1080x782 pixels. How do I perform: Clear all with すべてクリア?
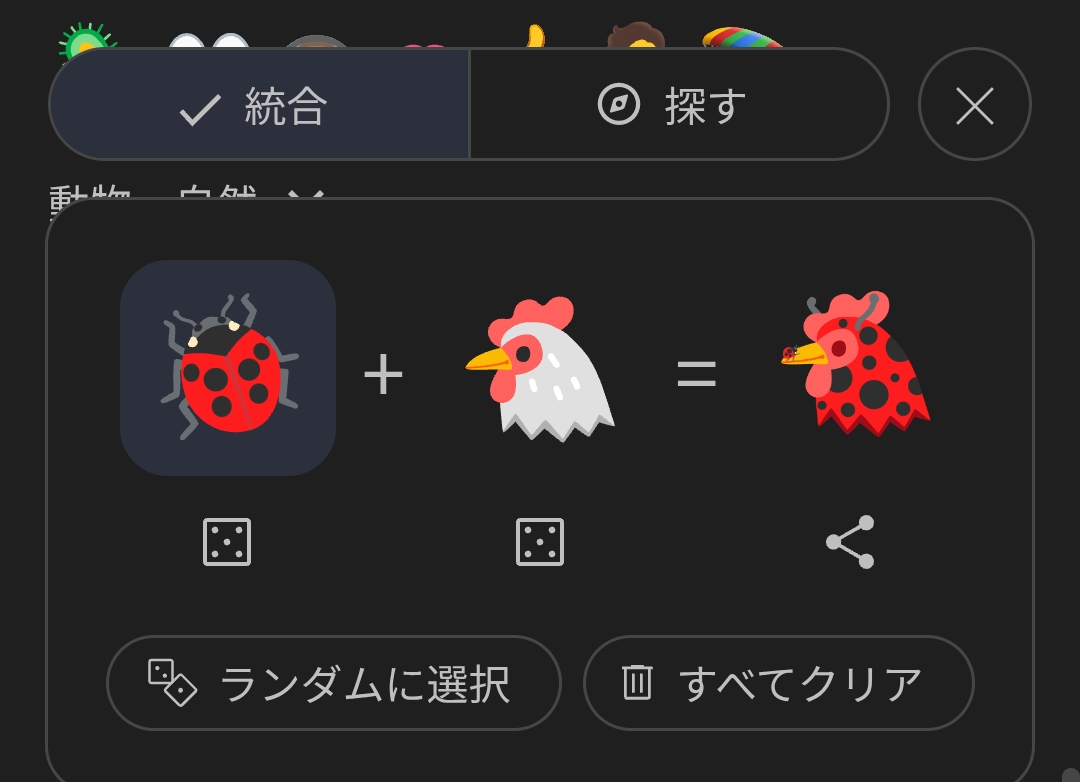[778, 684]
